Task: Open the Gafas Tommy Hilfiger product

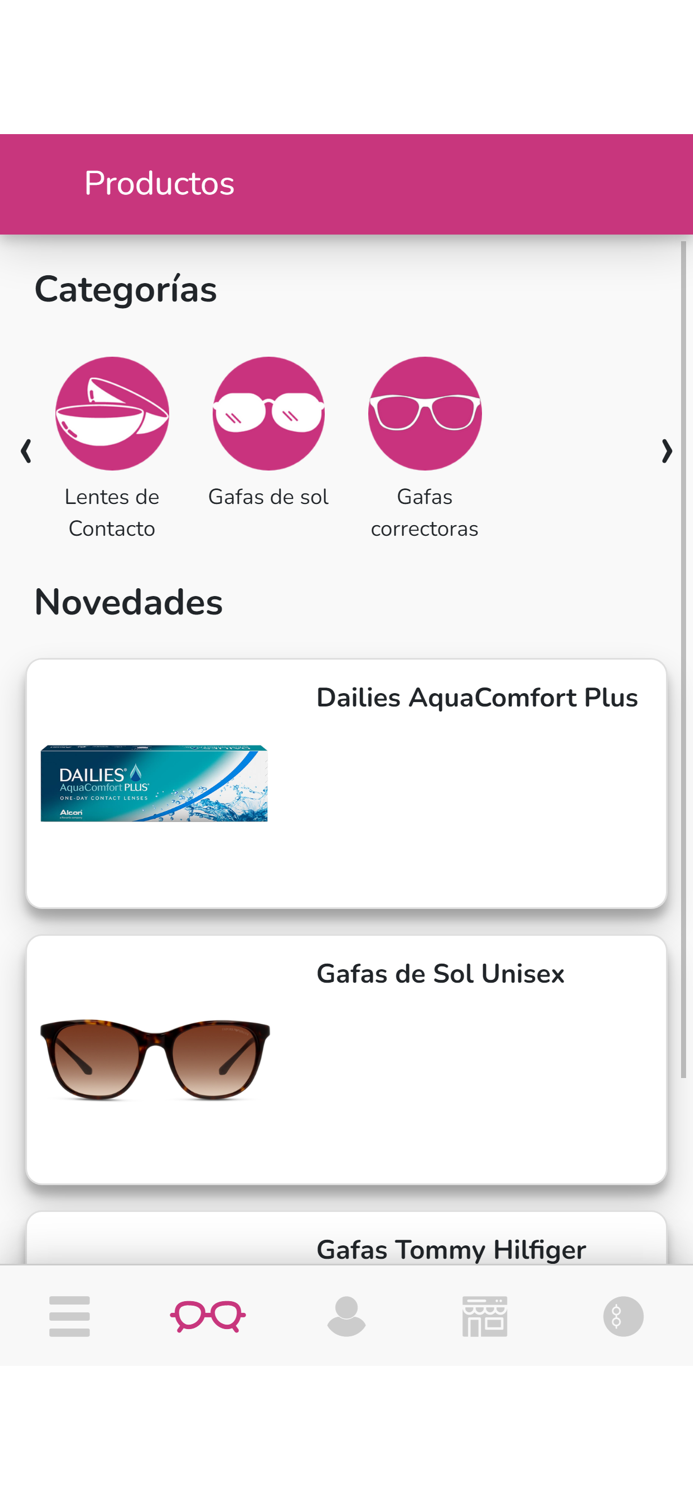Action: [x=450, y=1247]
